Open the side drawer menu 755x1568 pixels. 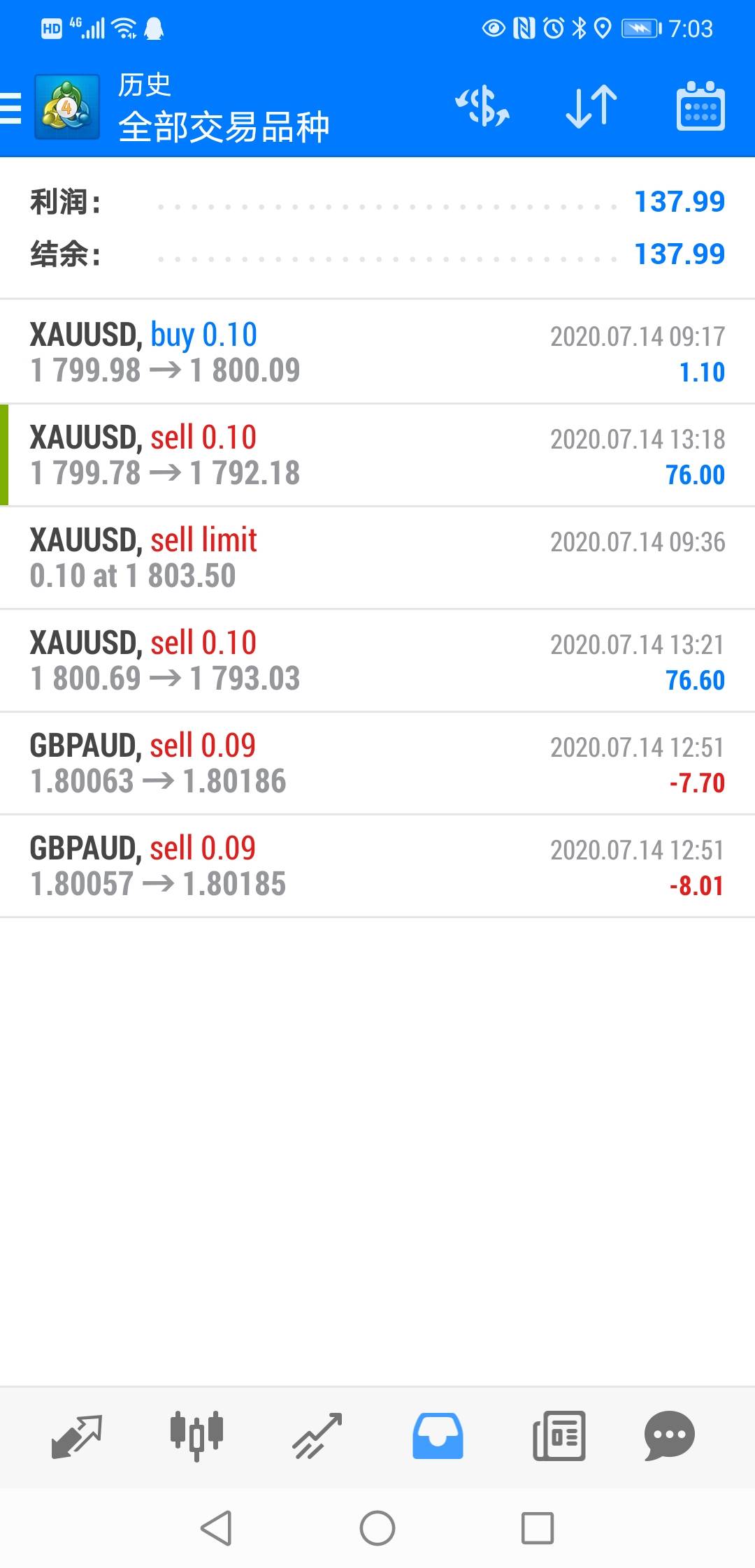(x=13, y=108)
